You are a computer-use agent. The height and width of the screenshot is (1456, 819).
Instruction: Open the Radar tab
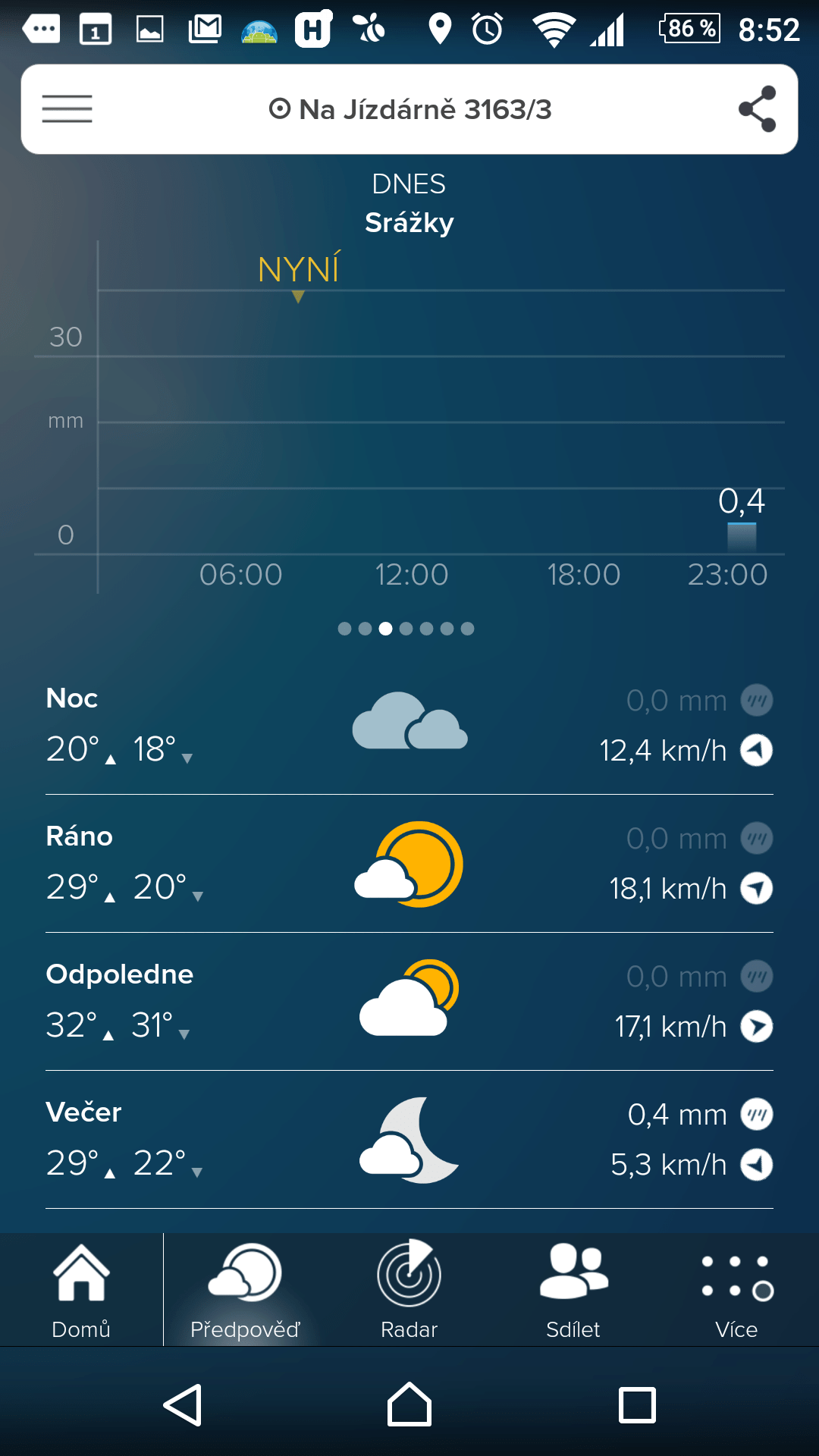tap(409, 1290)
